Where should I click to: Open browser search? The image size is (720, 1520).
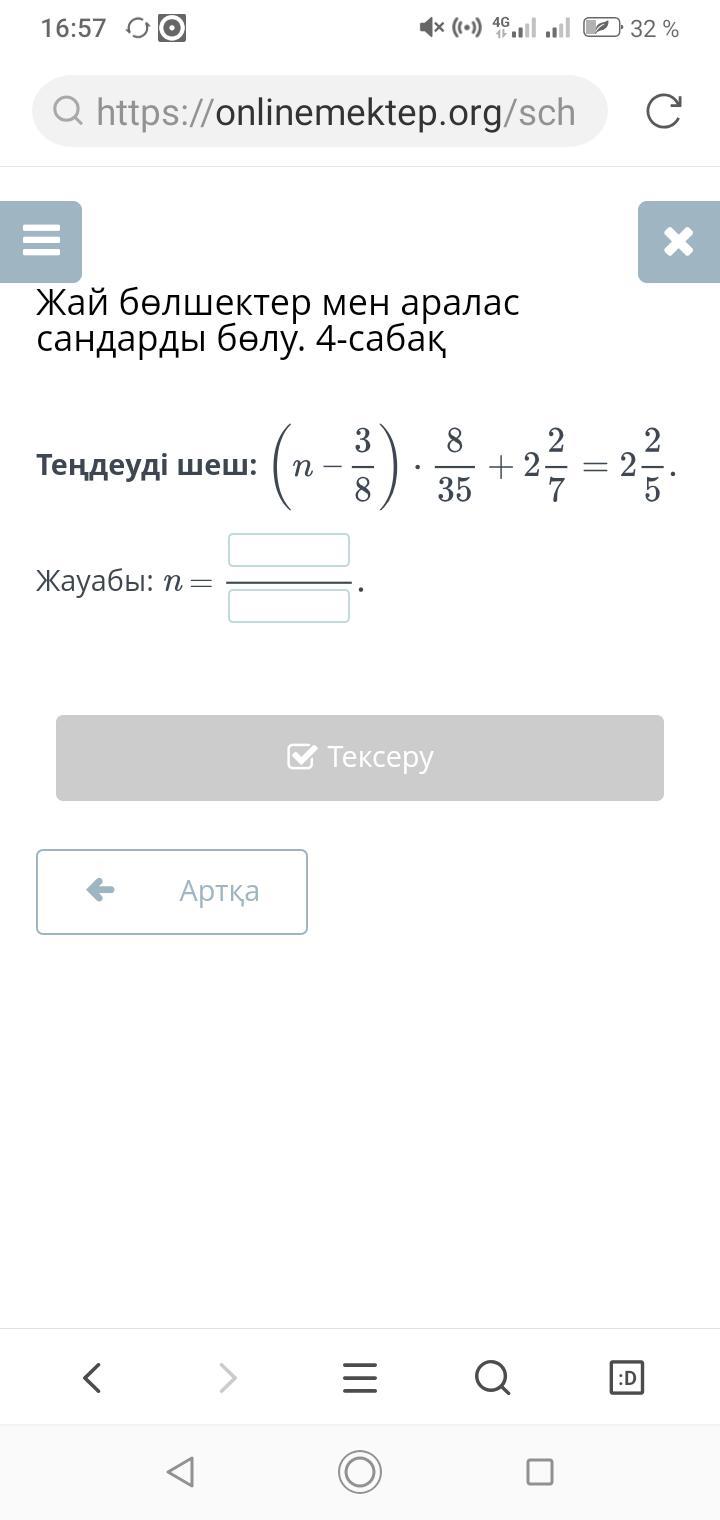coord(493,1378)
